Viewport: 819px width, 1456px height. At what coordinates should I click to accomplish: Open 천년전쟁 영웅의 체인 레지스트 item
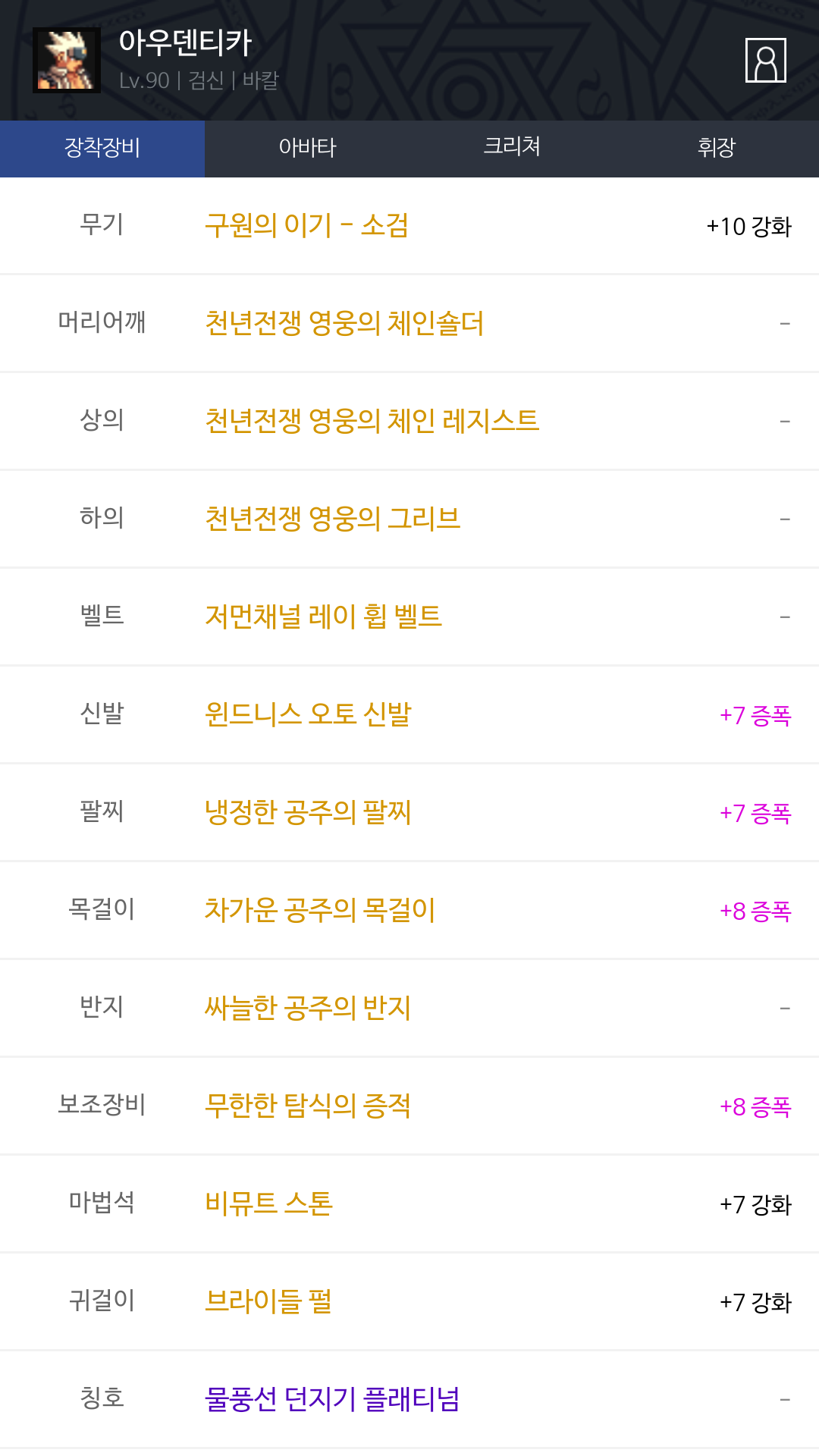tap(372, 422)
